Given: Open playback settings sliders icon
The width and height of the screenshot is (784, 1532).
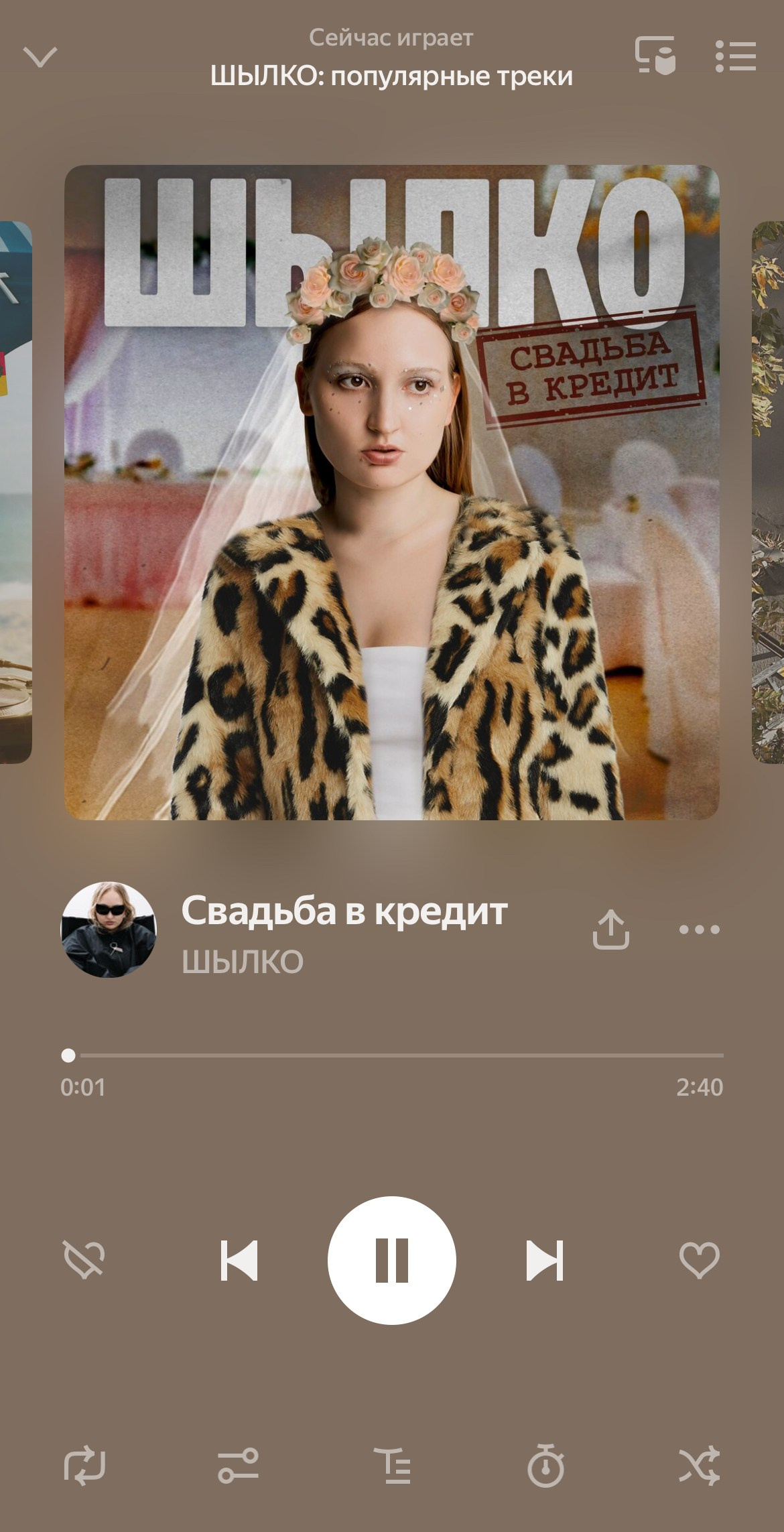Looking at the screenshot, I should click(x=238, y=1466).
